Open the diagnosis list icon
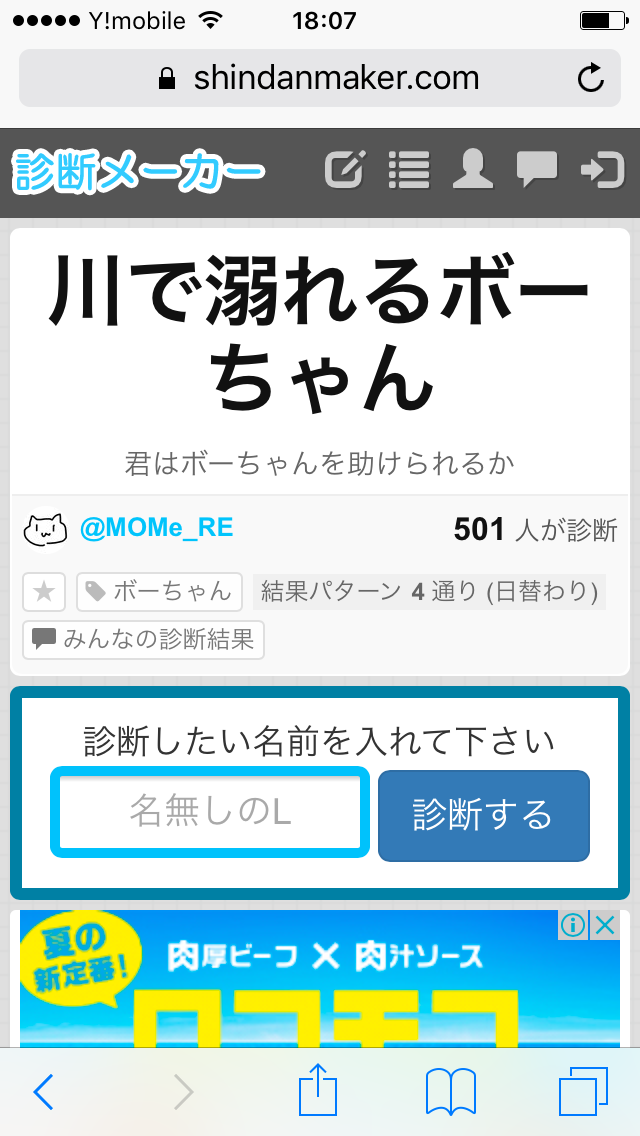 coord(408,170)
